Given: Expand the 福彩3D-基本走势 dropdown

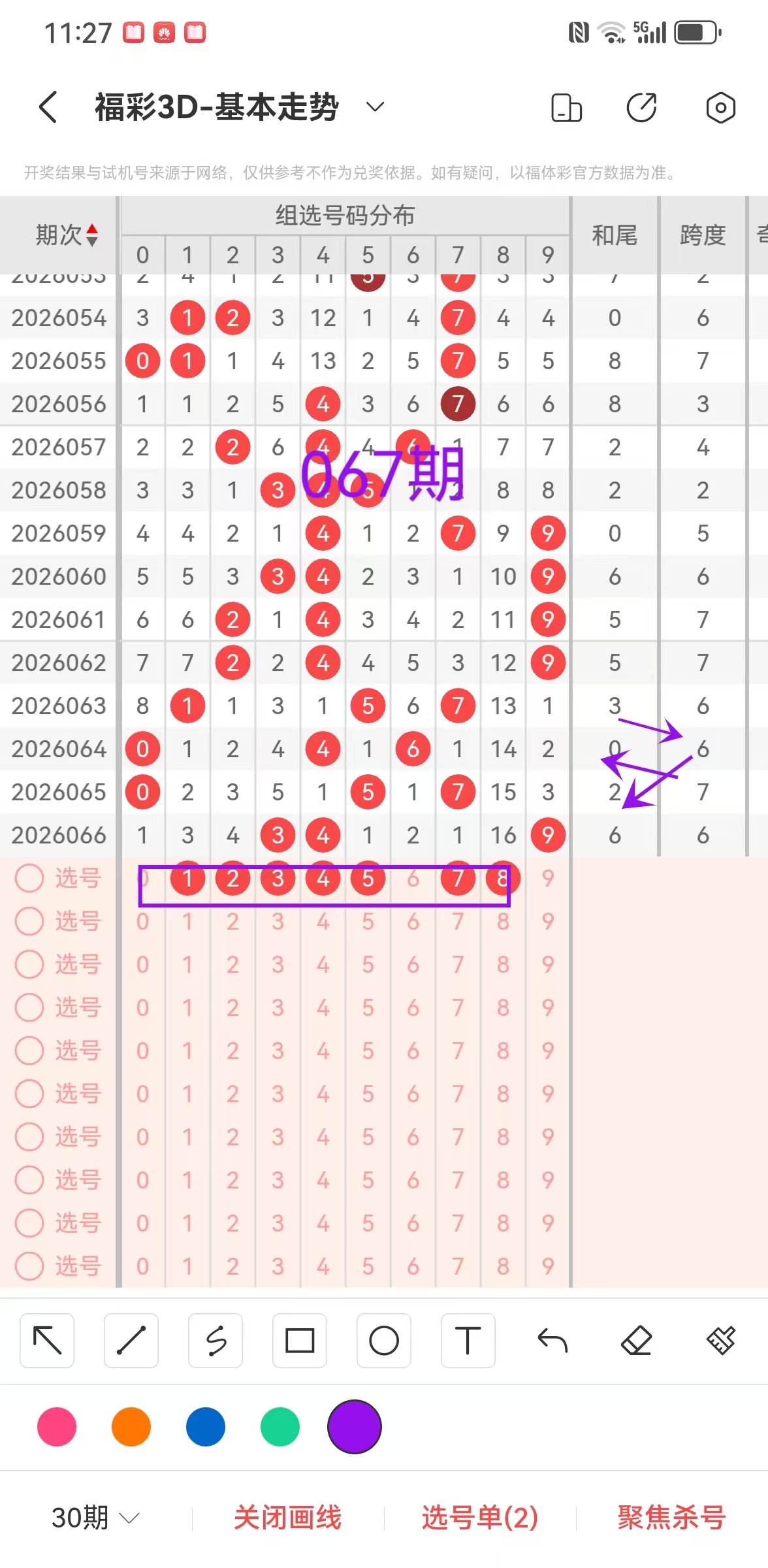Looking at the screenshot, I should 374,106.
